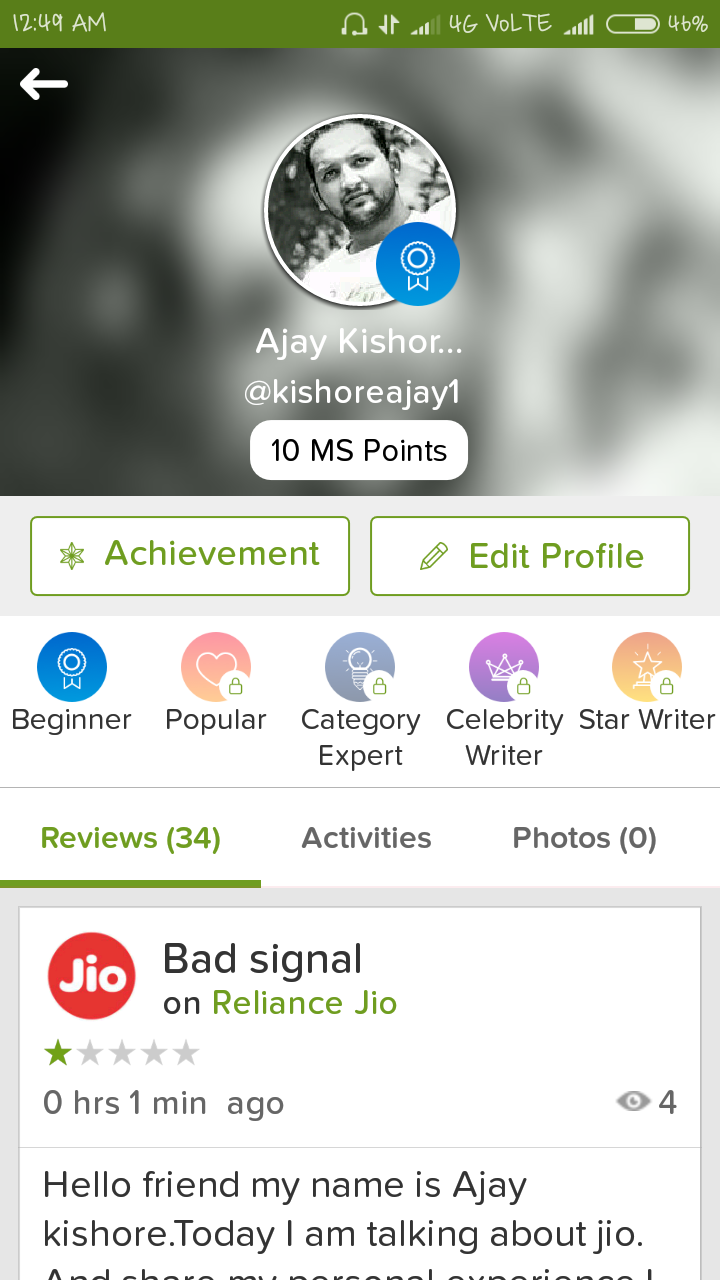The height and width of the screenshot is (1280, 720).
Task: Open the Reliance Jio link
Action: (304, 1003)
